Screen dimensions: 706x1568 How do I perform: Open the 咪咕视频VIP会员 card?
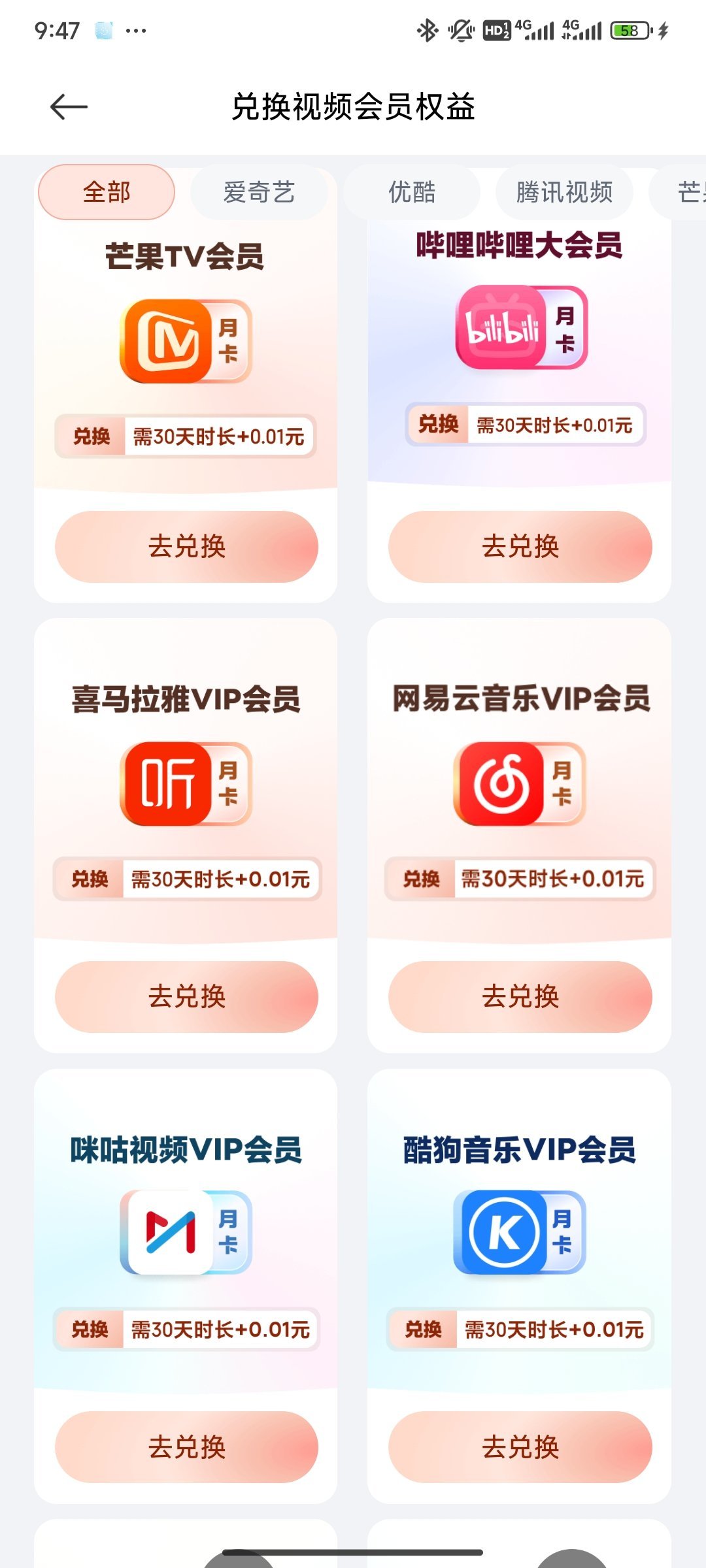[x=186, y=1232]
